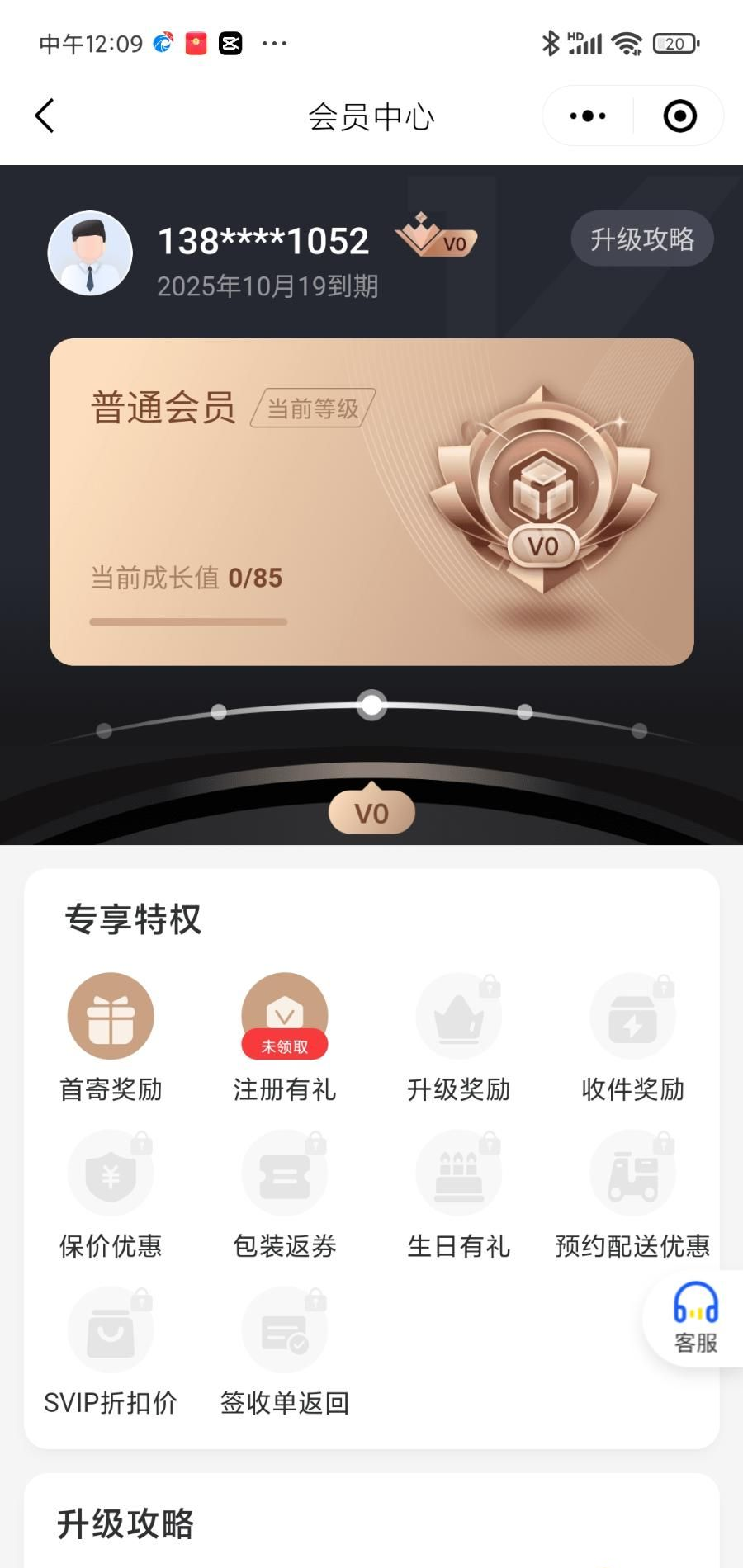View 包装返券 privilege
This screenshot has width=743, height=1568.
tap(285, 1174)
